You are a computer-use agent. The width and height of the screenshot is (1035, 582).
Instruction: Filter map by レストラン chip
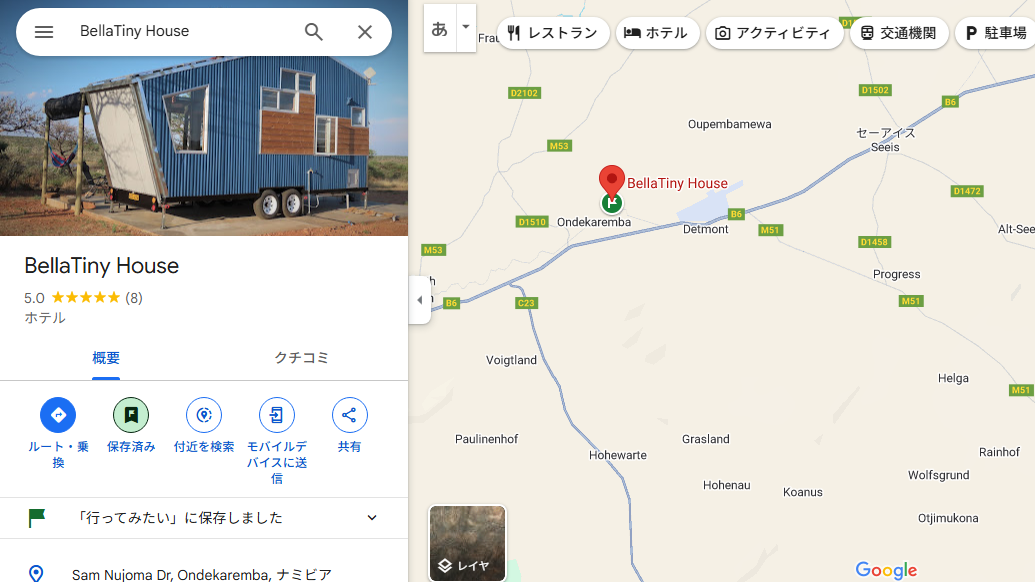[553, 33]
